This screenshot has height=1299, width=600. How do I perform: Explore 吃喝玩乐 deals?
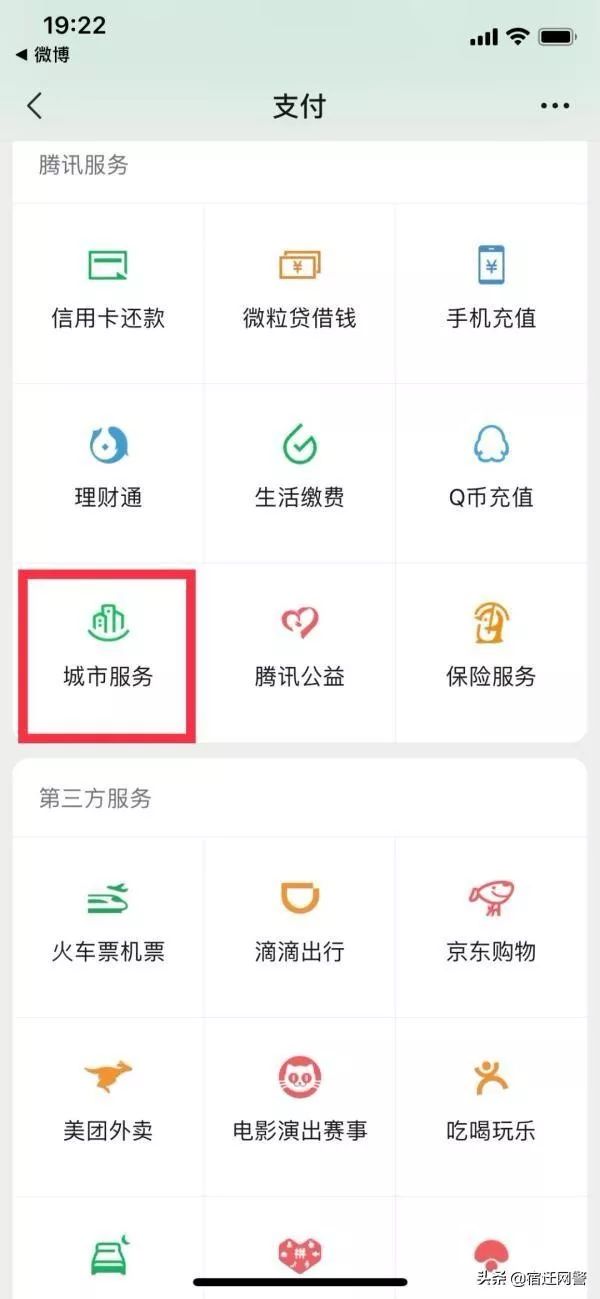tap(491, 1105)
